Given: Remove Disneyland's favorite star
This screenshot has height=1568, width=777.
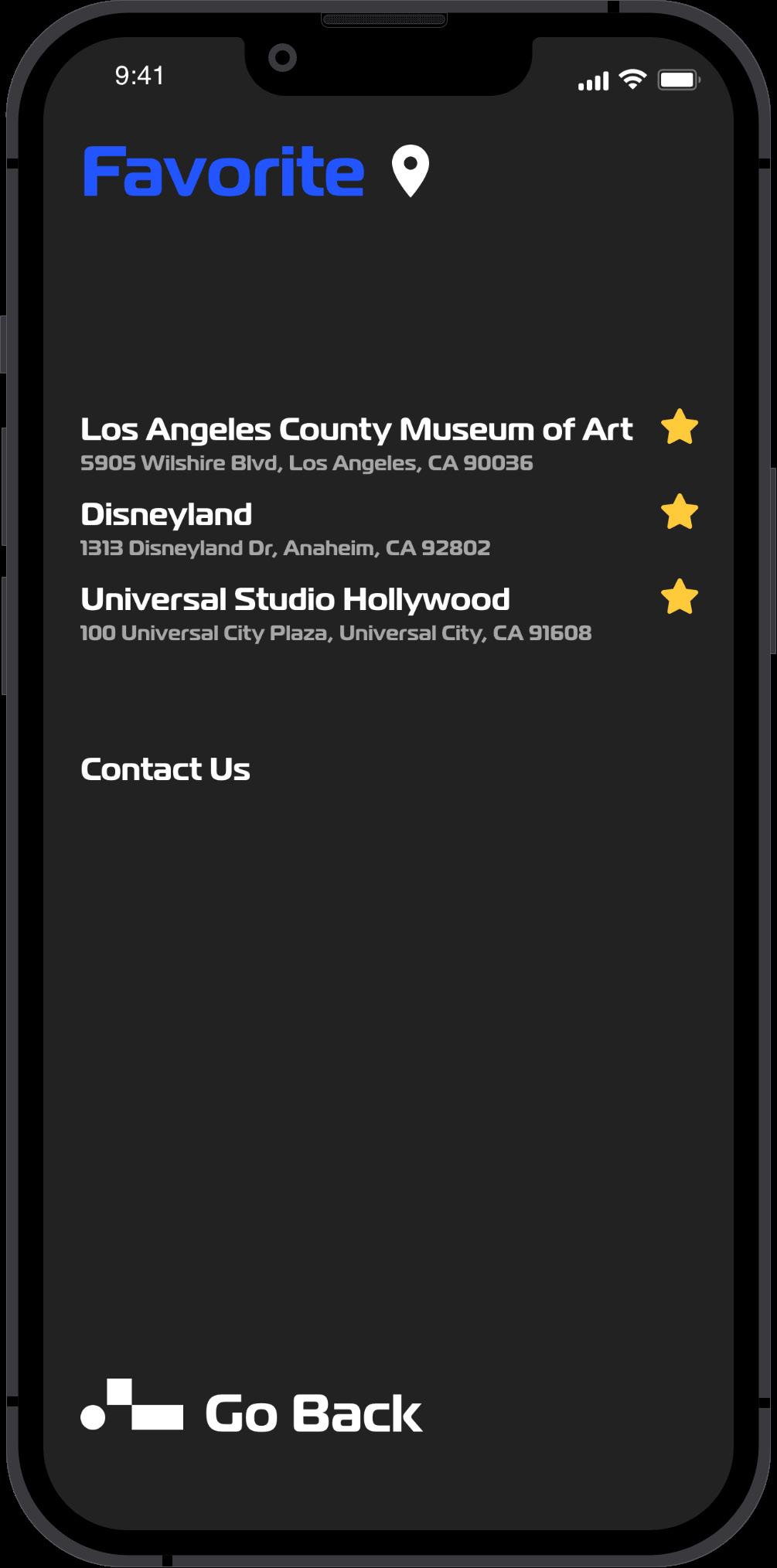Looking at the screenshot, I should (x=680, y=512).
